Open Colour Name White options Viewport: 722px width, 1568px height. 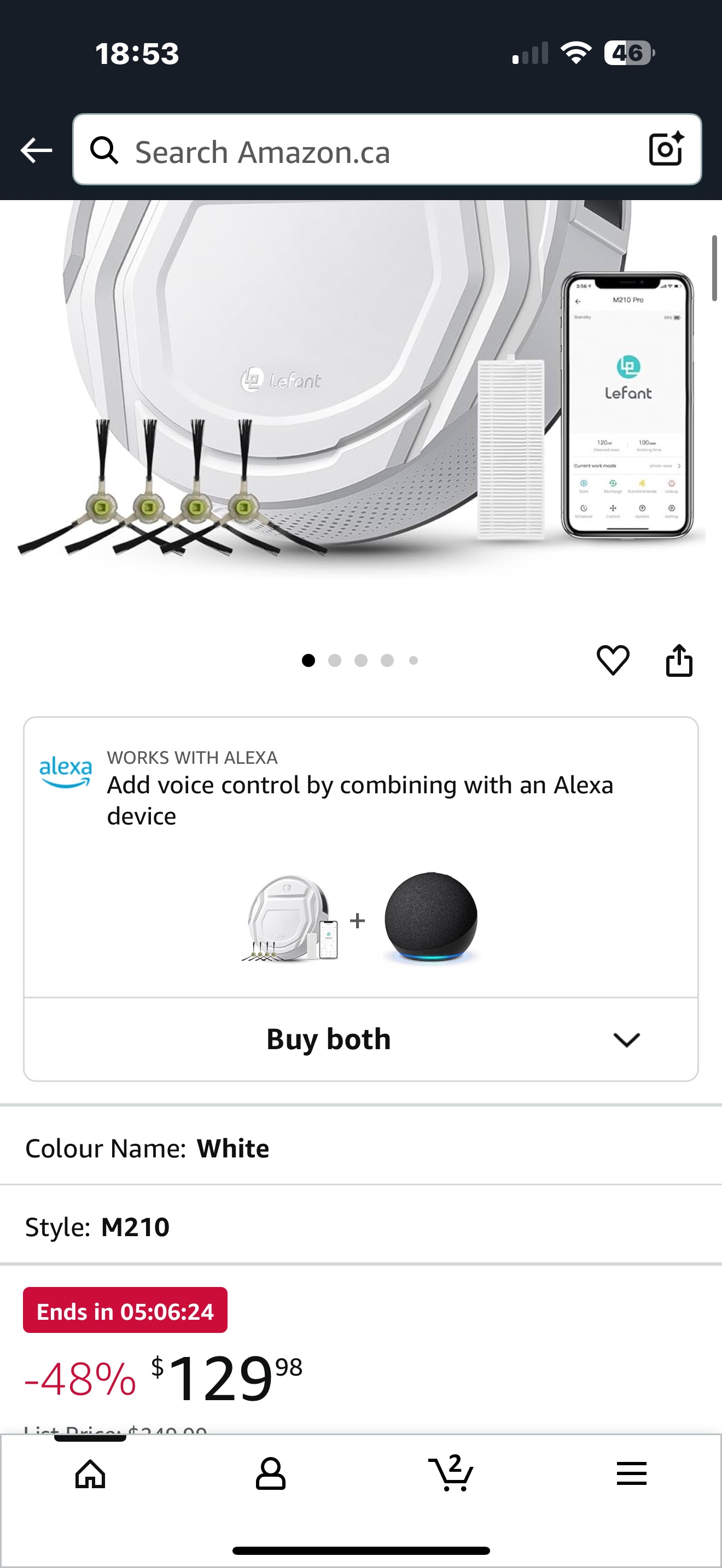(x=360, y=1149)
